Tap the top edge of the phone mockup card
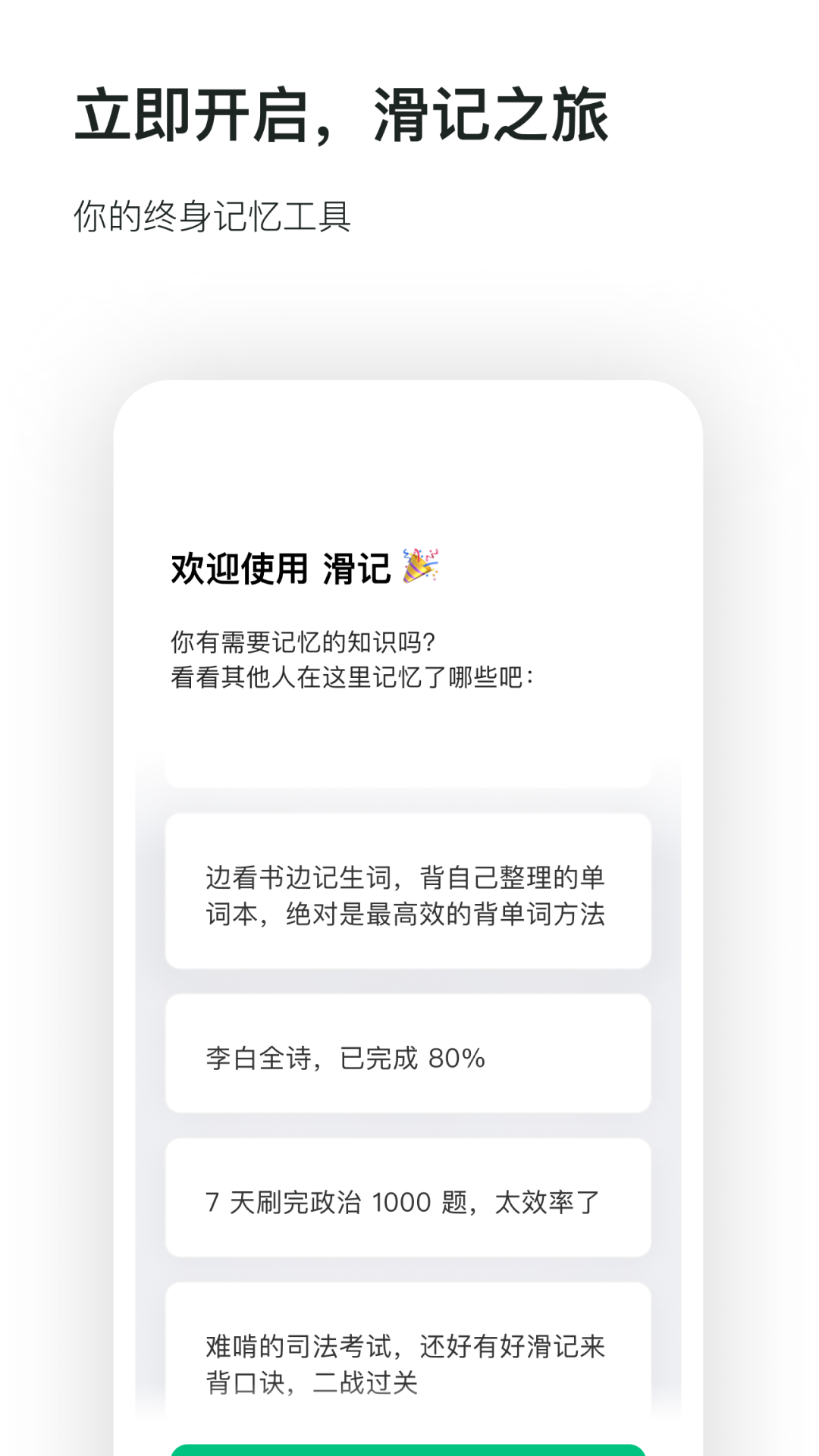This screenshot has width=819, height=1456. pyautogui.click(x=409, y=387)
